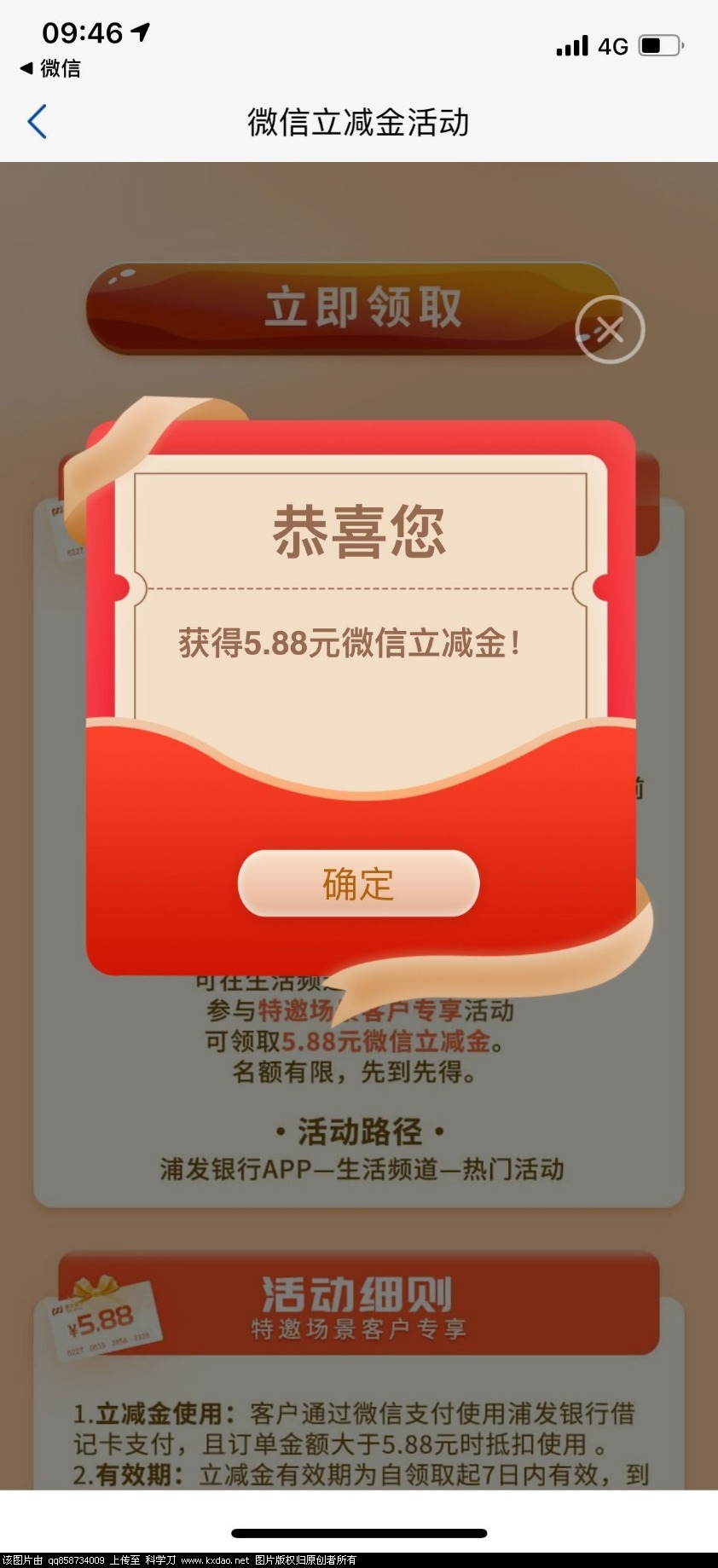The width and height of the screenshot is (718, 1568).
Task: Return to 微信 via the status bar link
Action: click(50, 68)
